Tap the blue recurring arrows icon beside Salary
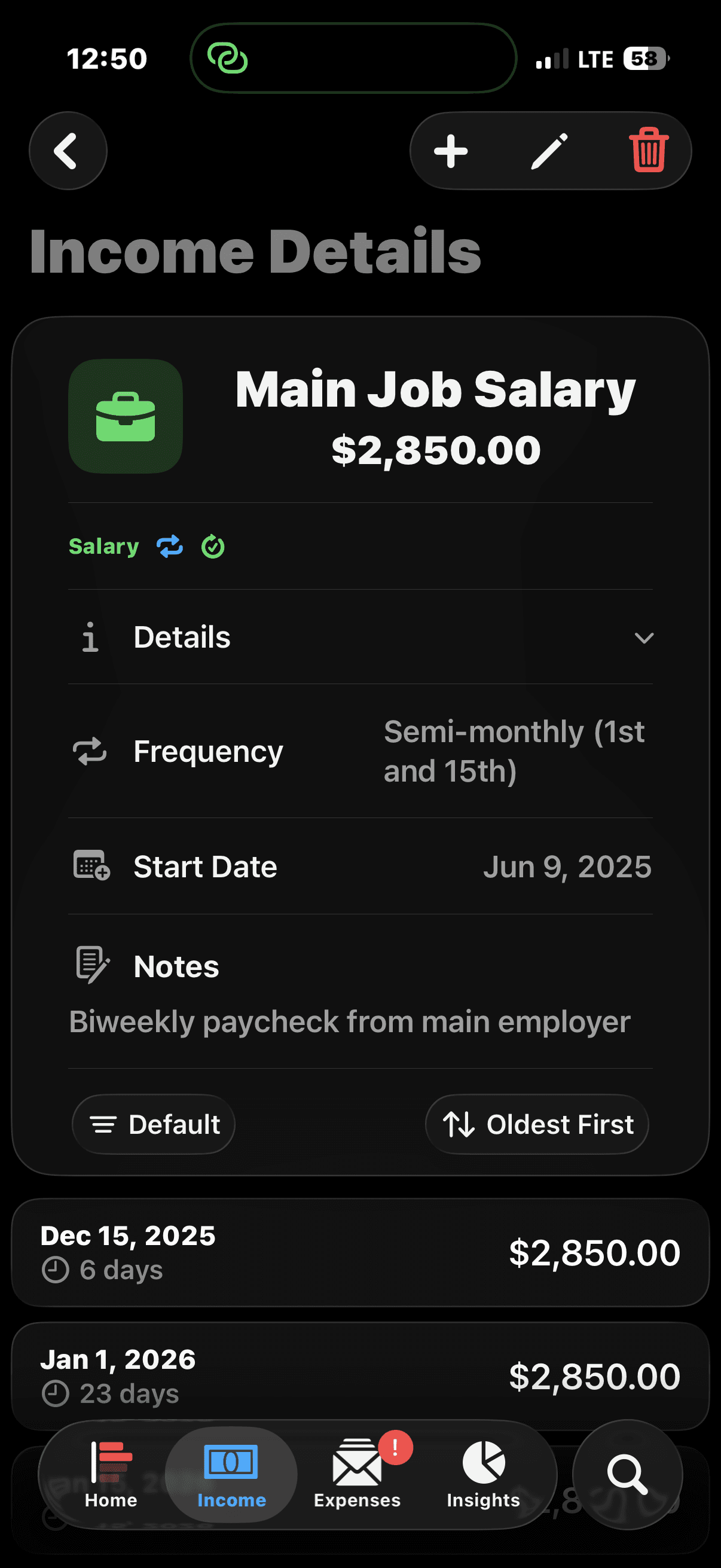This screenshot has width=721, height=1568. (169, 546)
